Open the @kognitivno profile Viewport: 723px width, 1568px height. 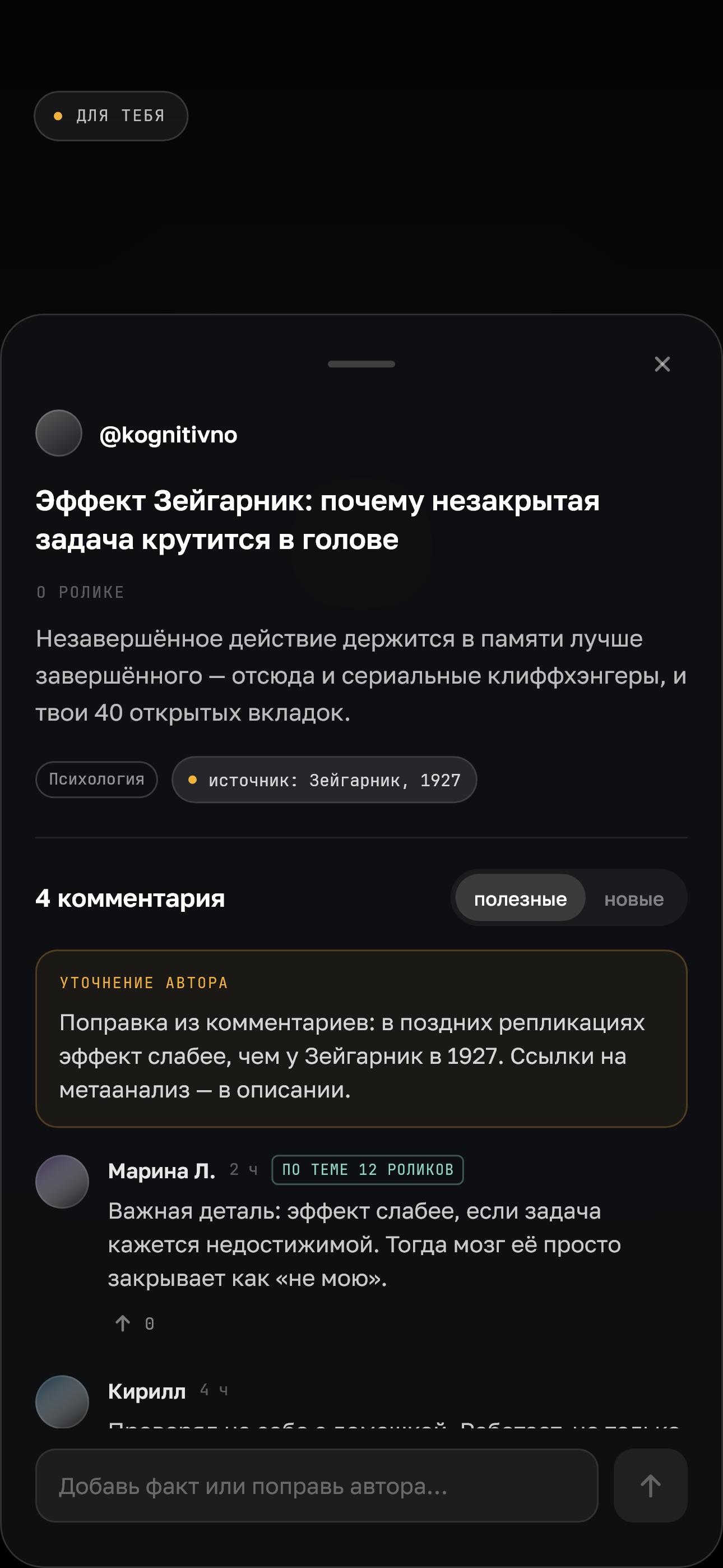[x=168, y=435]
